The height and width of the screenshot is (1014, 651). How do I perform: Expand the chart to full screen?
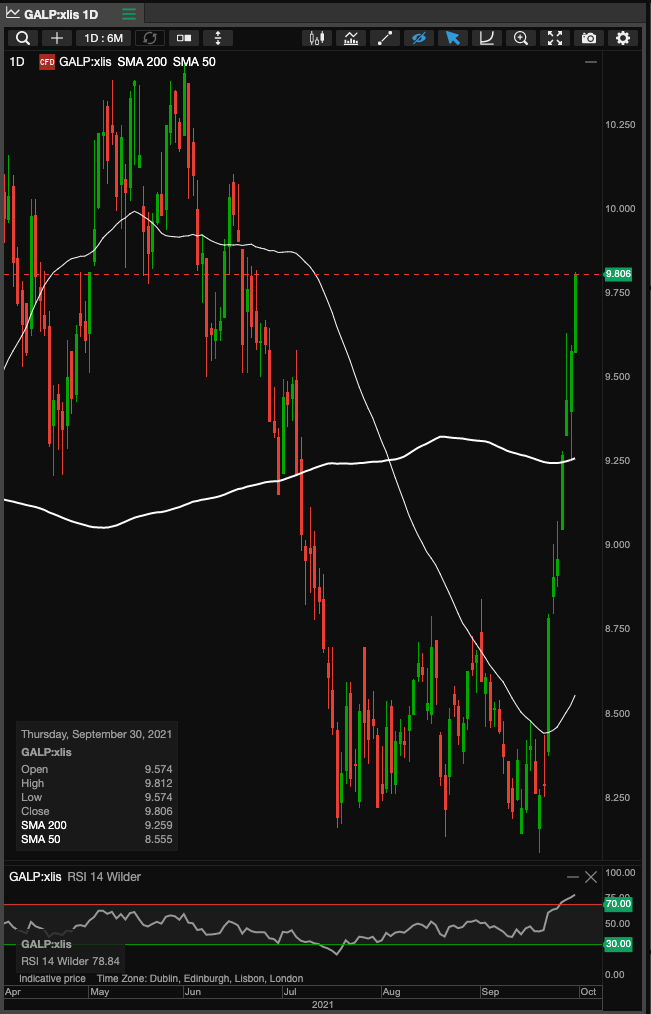(554, 38)
